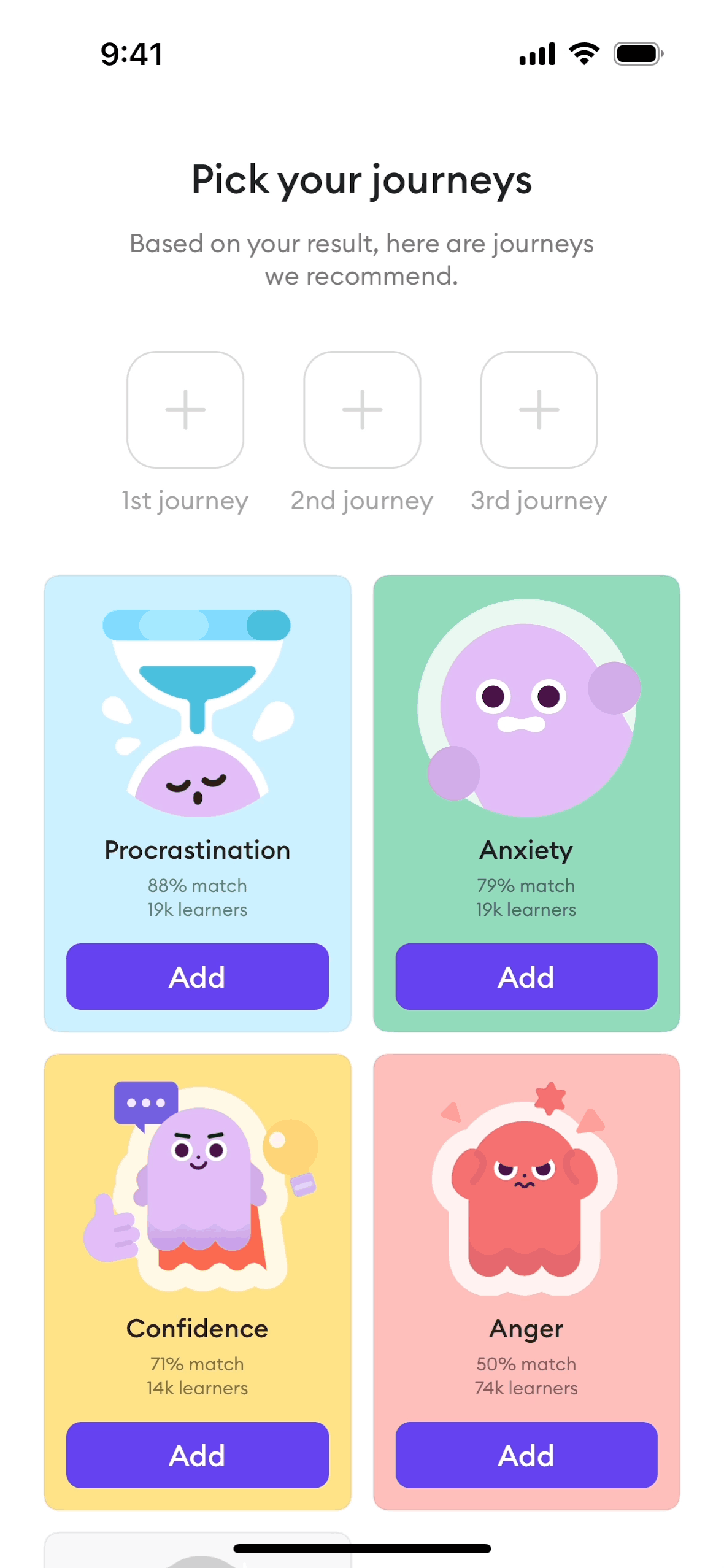Select the 2nd journey empty slot
This screenshot has height=1568, width=724.
(x=362, y=410)
